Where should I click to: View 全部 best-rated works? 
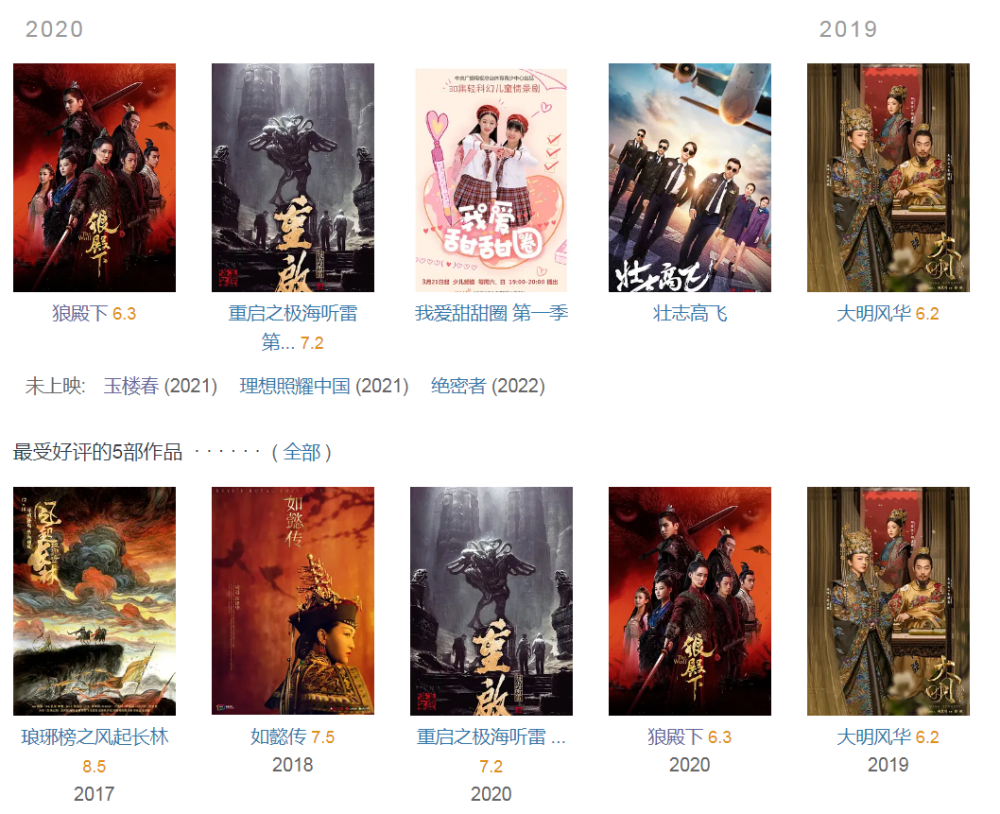tap(301, 452)
